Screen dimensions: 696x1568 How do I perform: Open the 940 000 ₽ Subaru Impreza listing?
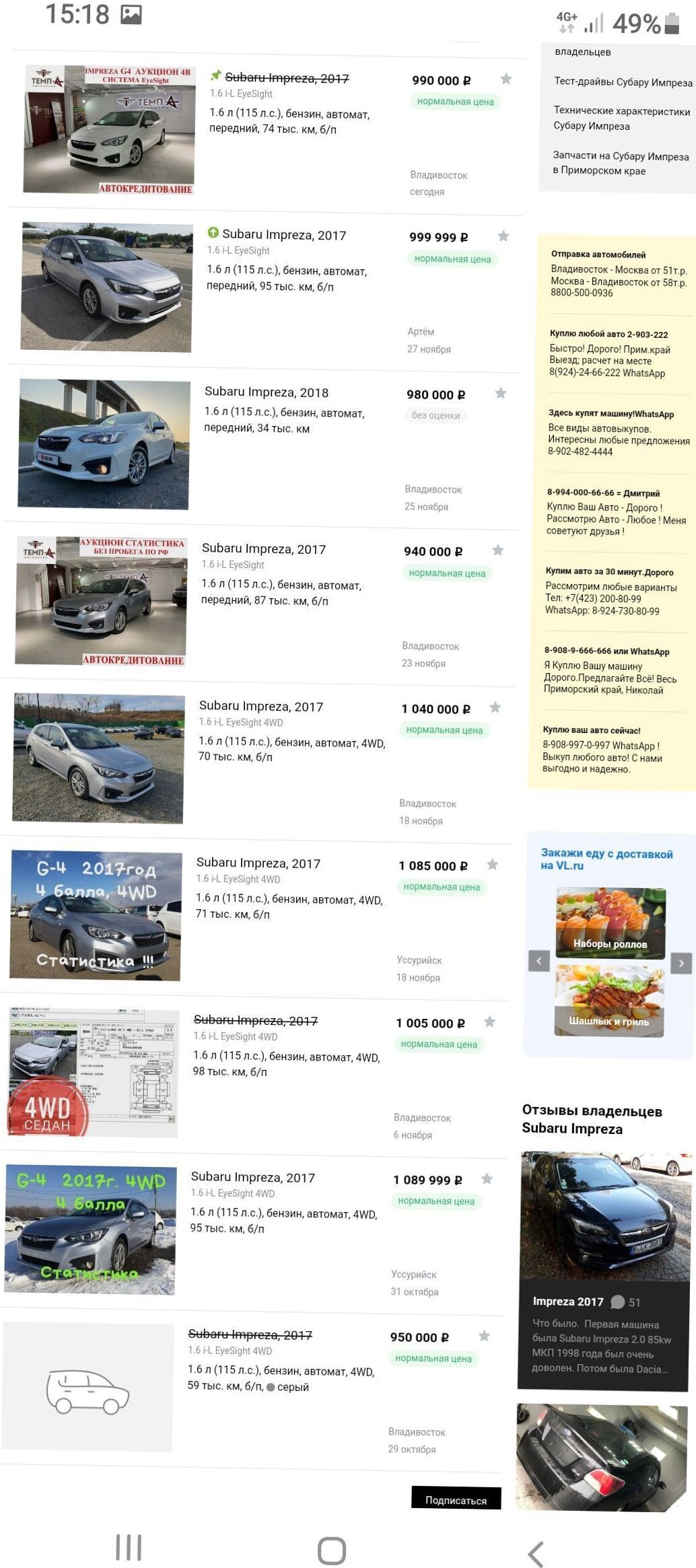pyautogui.click(x=264, y=549)
